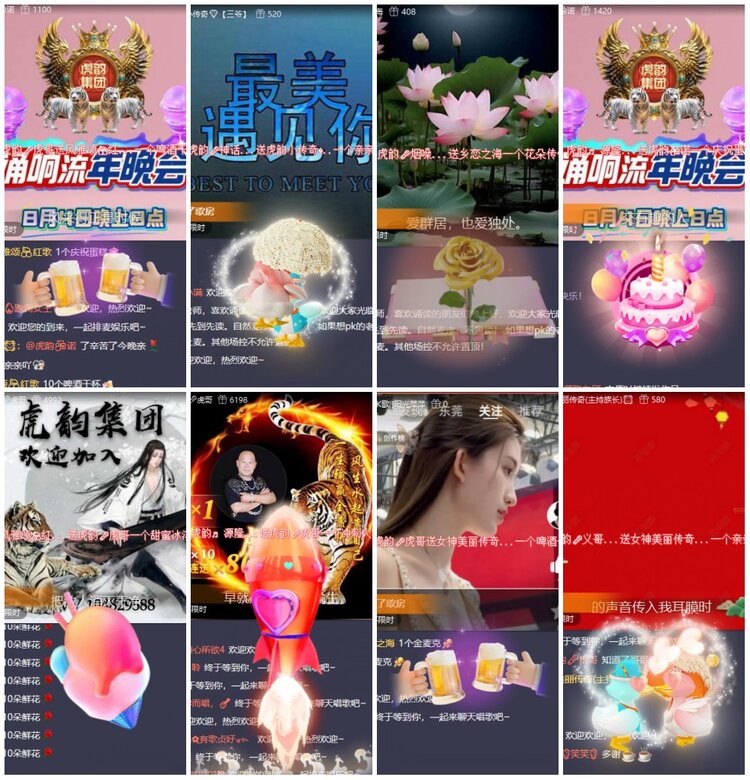Click the rocket gift with heart decoration
The width and height of the screenshot is (750, 780).
[280, 600]
